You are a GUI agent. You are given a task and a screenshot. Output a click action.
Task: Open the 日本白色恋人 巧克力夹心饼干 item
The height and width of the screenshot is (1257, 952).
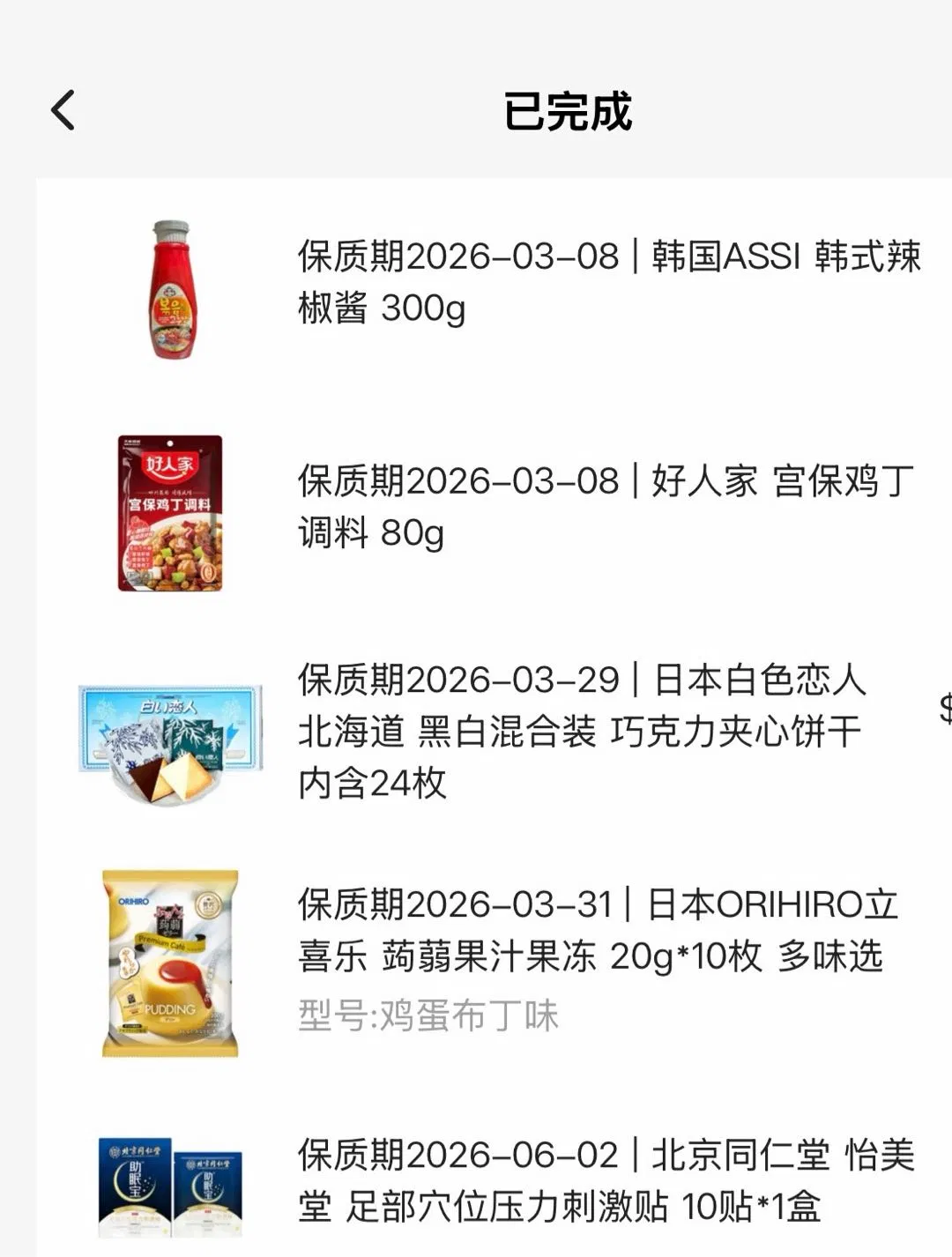(582, 731)
